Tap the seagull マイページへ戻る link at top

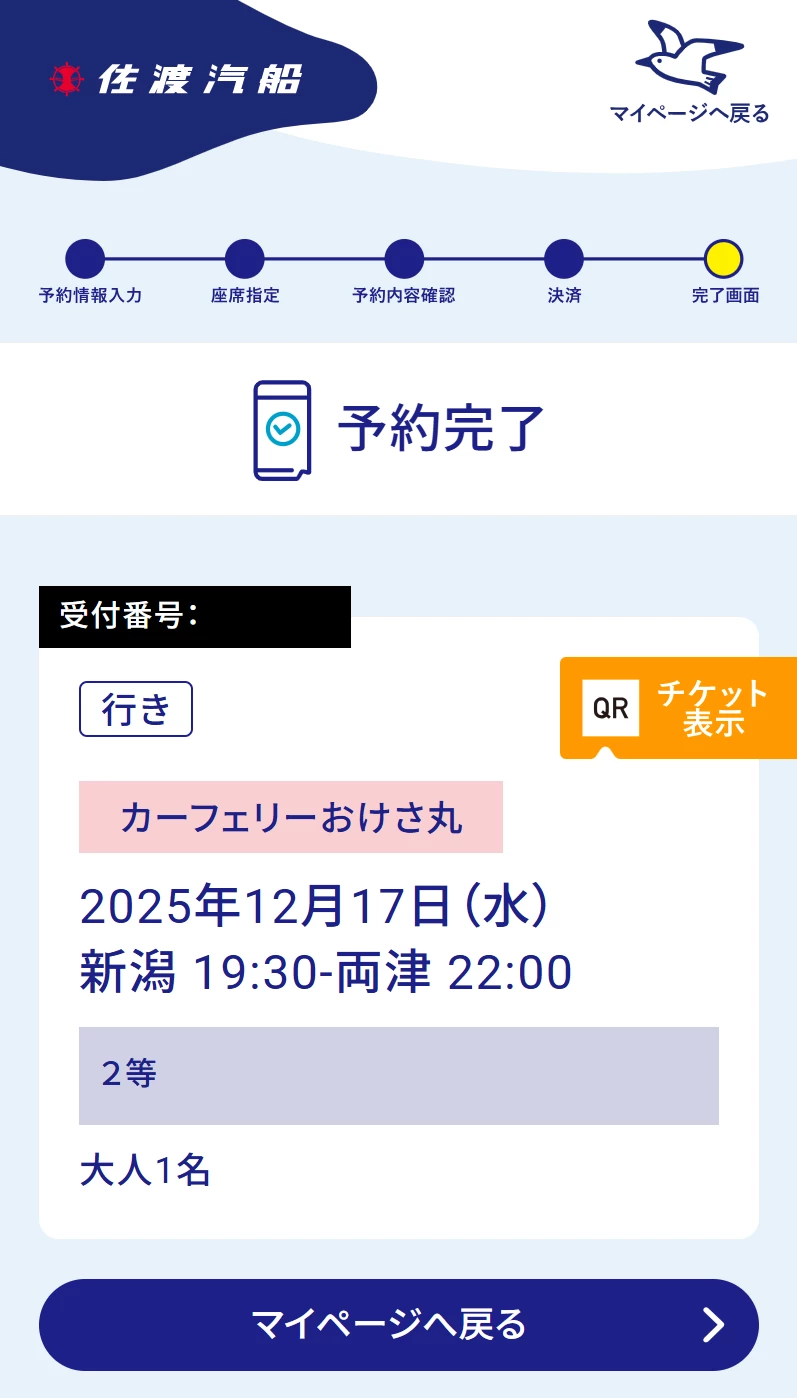click(x=690, y=73)
